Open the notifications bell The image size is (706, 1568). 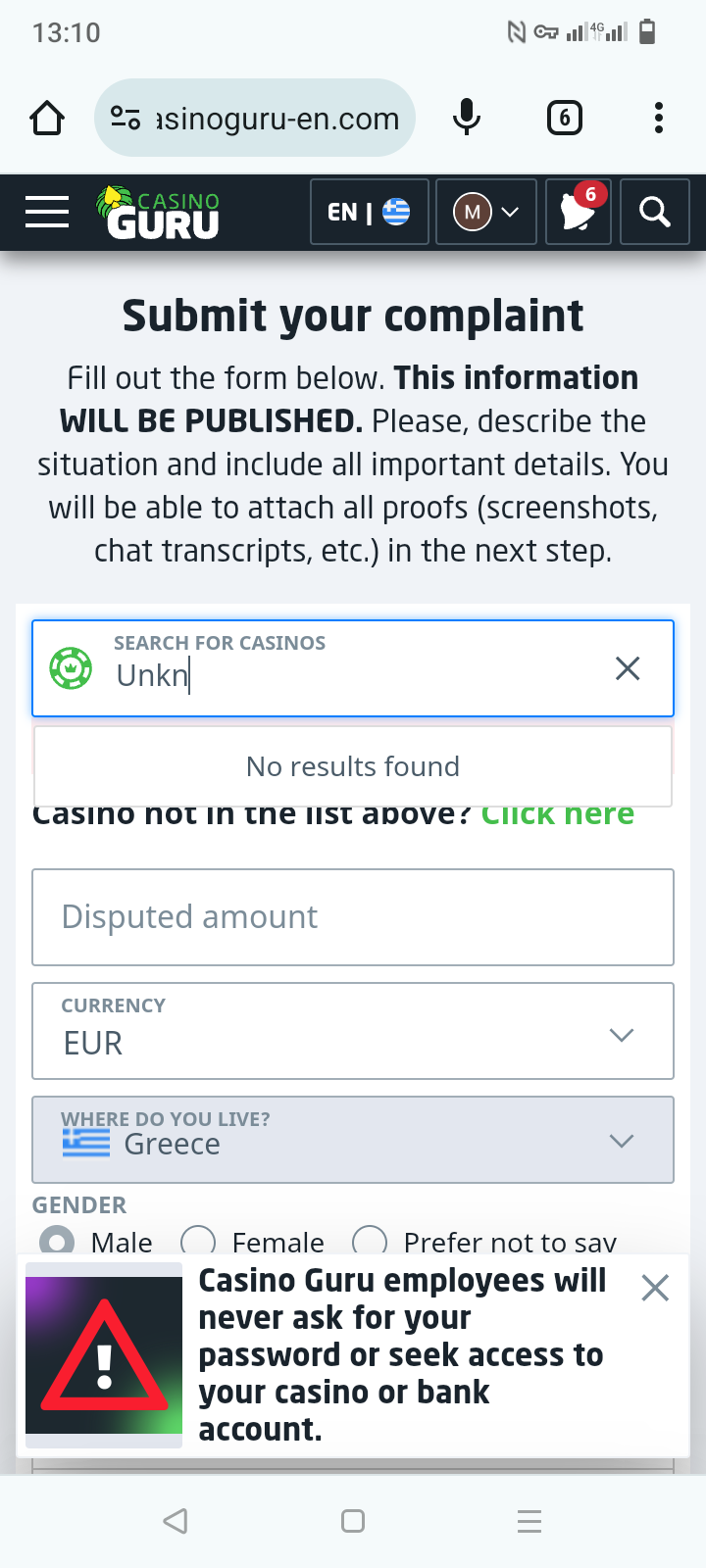coord(578,212)
